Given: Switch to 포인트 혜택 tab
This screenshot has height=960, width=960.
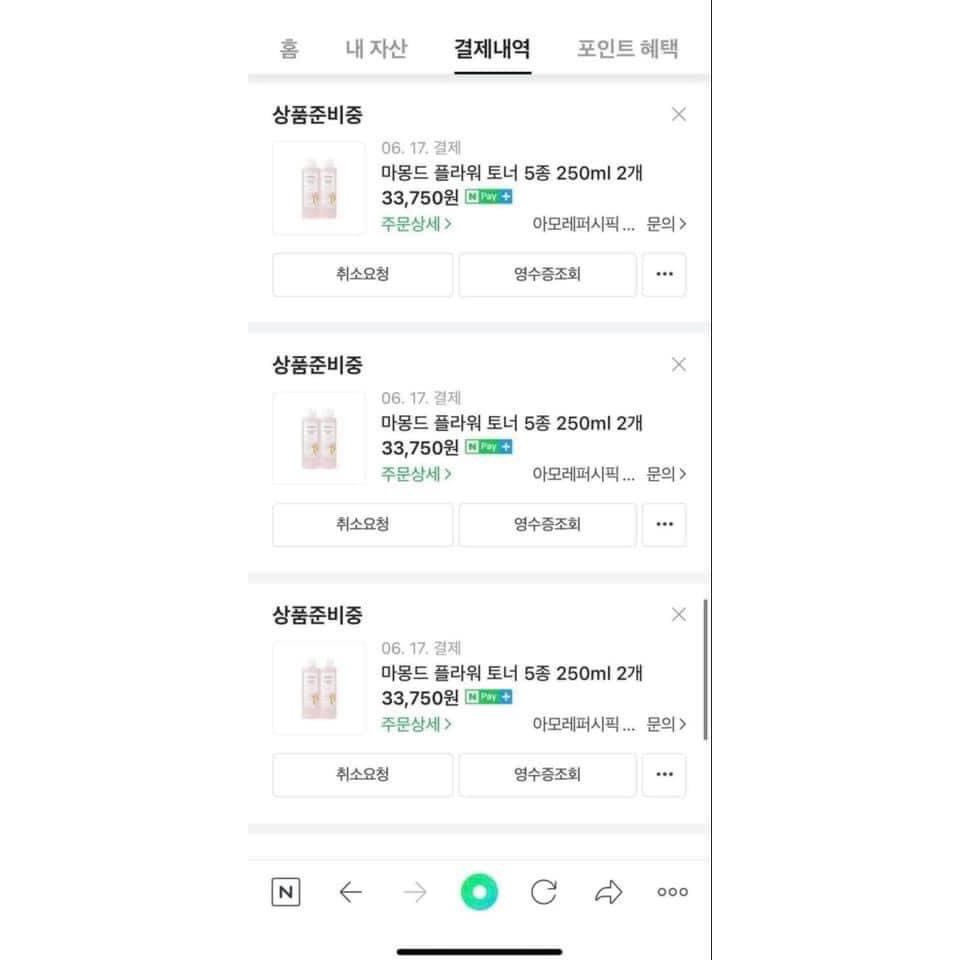Looking at the screenshot, I should point(628,48).
